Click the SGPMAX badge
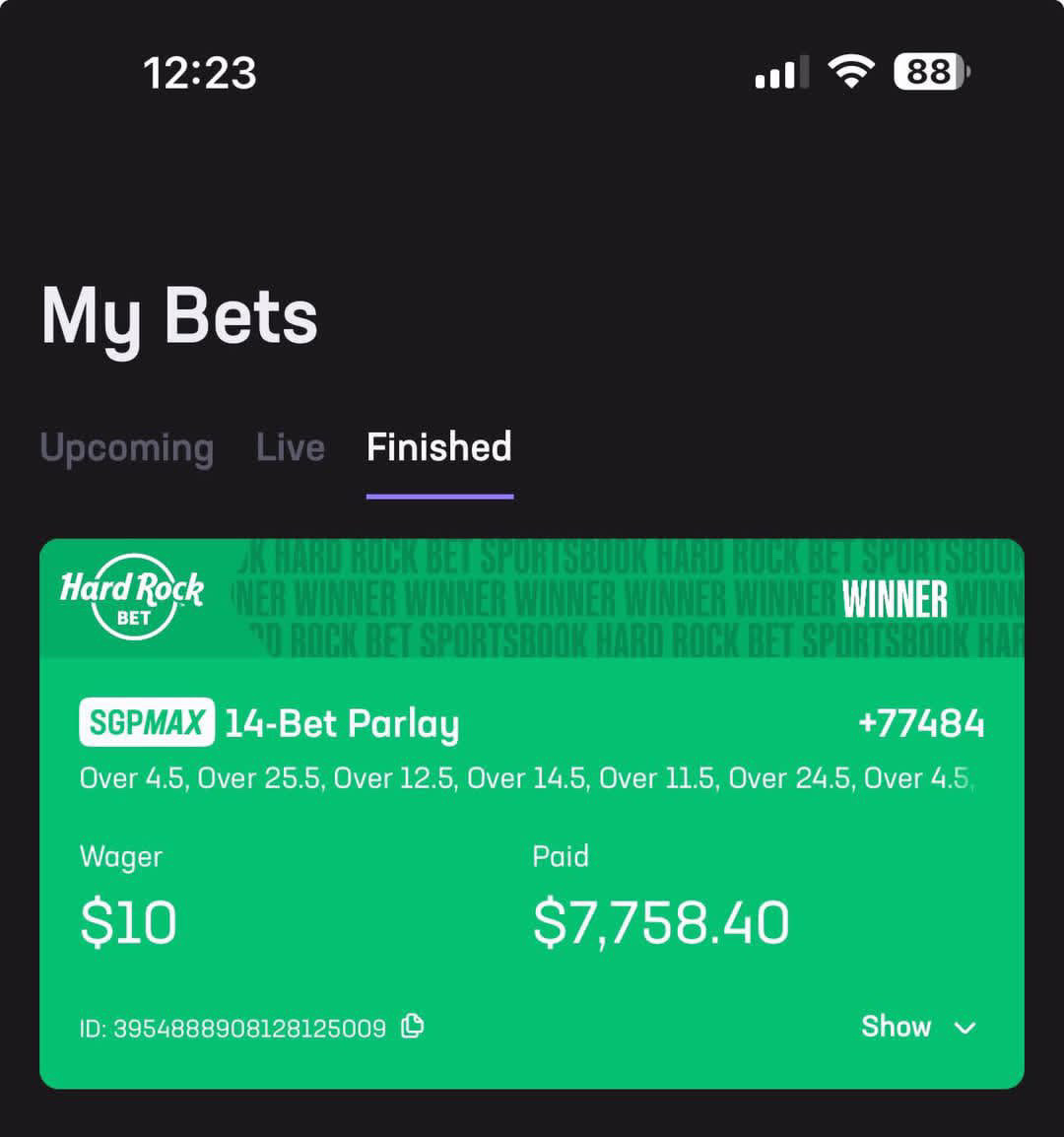The image size is (1064, 1137). tap(145, 722)
